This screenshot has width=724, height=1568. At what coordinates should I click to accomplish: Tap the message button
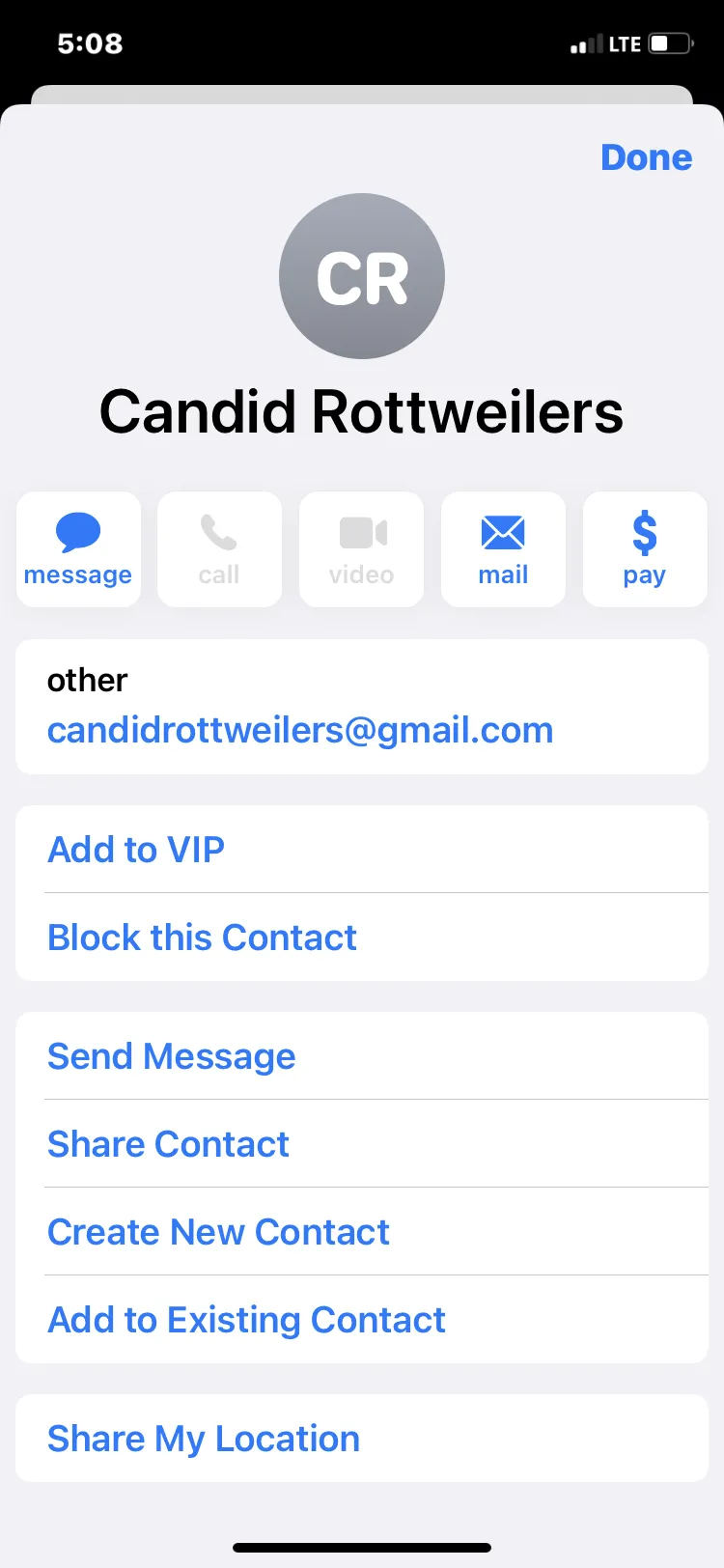[78, 549]
